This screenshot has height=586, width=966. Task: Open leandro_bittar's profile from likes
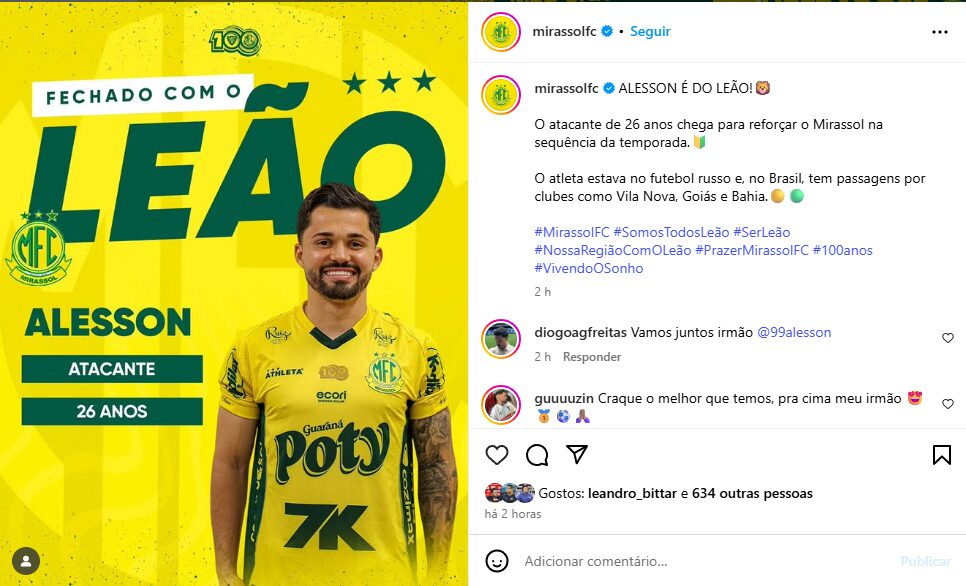pos(629,493)
